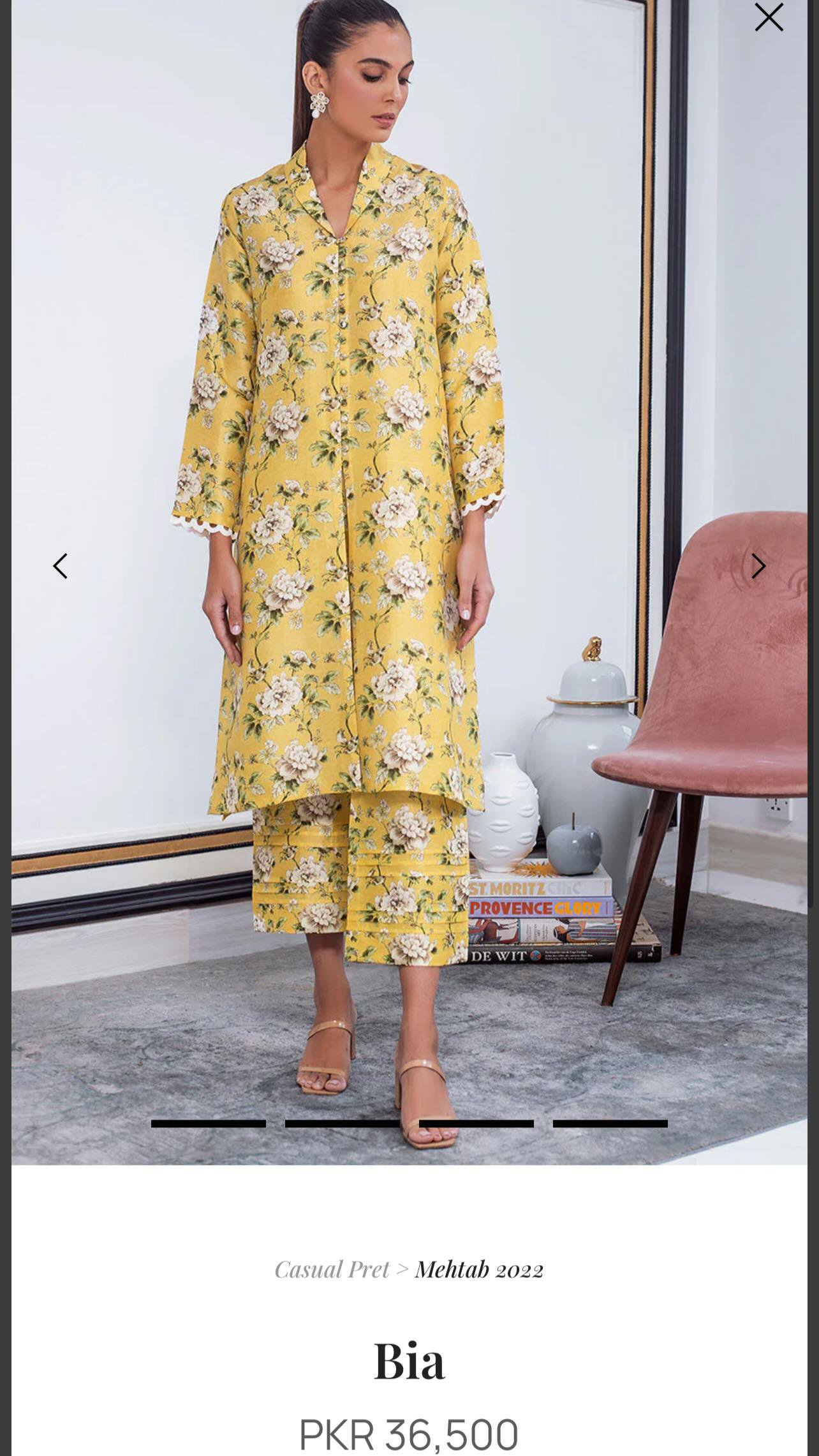Close the product image viewer

coord(768,18)
